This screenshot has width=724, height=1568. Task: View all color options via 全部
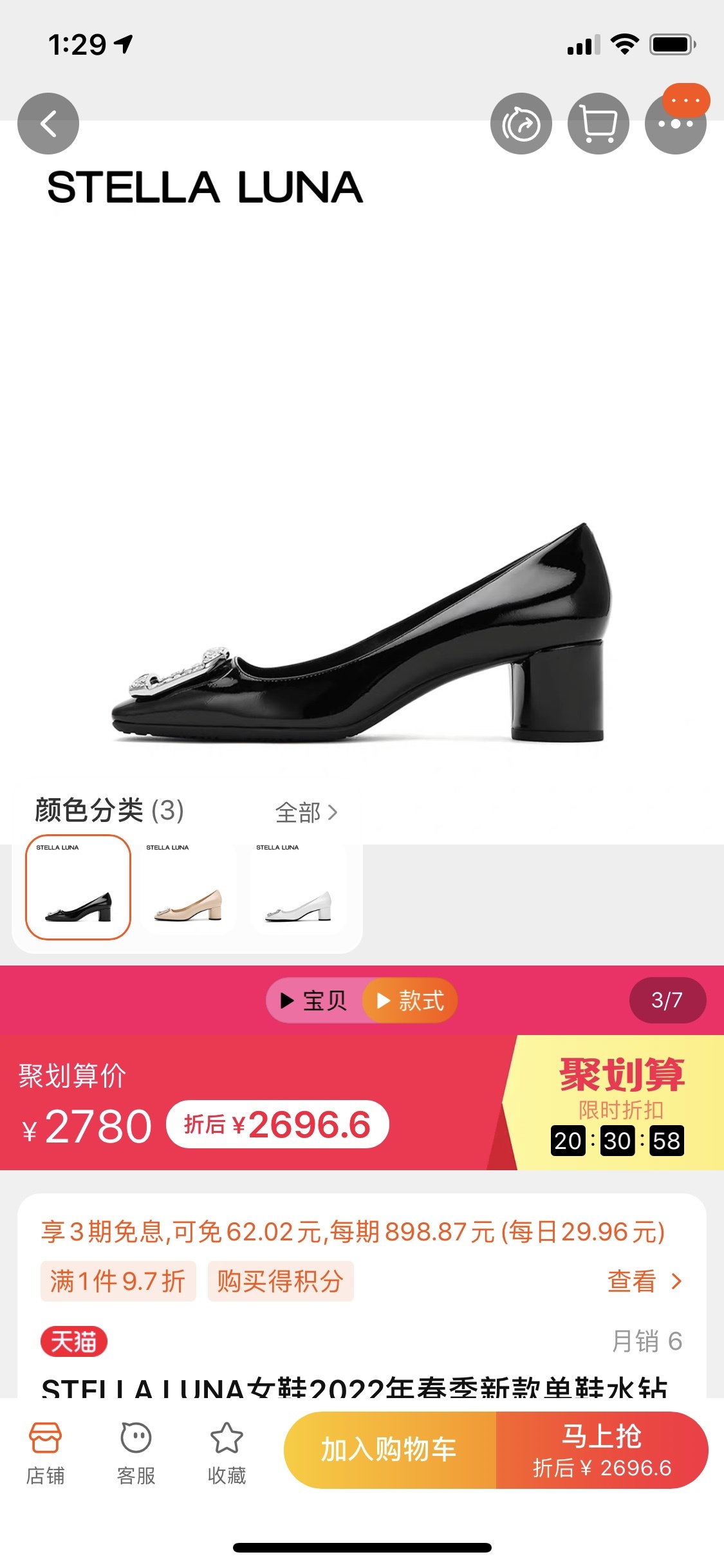point(306,812)
